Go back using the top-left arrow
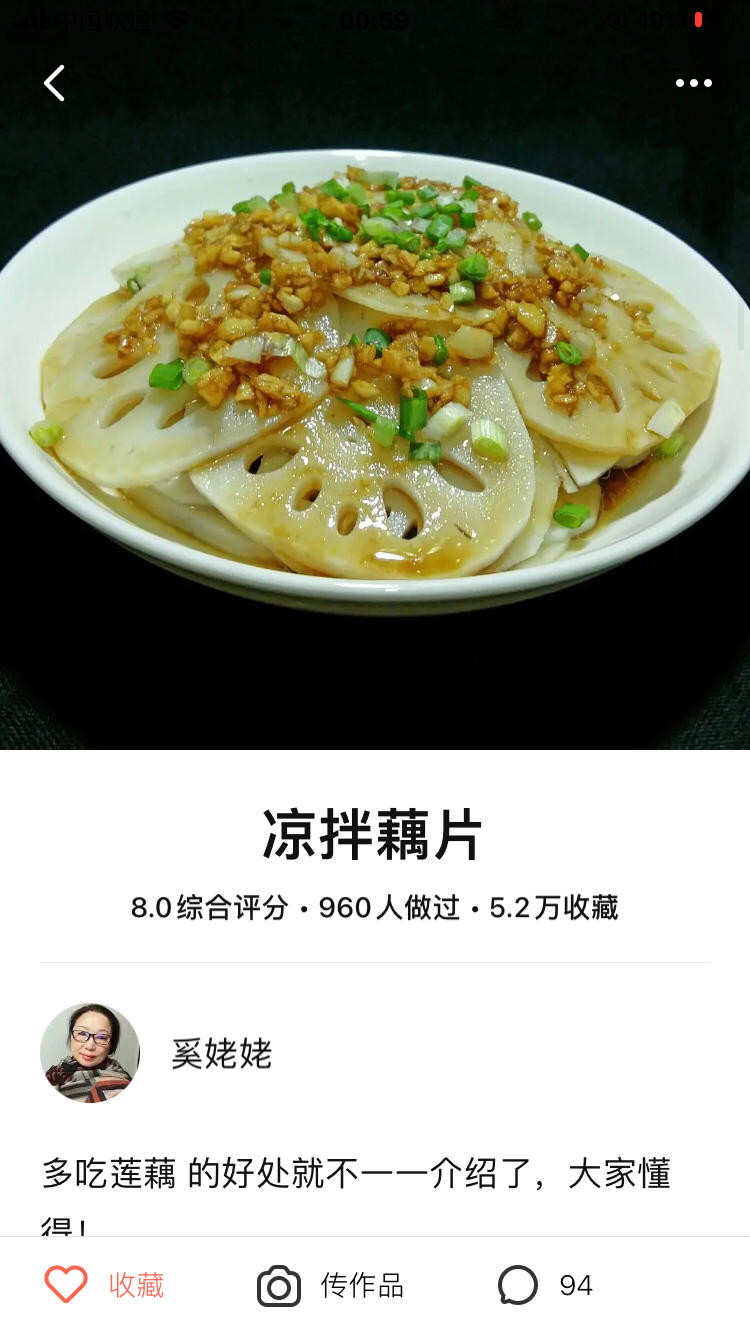 click(54, 83)
